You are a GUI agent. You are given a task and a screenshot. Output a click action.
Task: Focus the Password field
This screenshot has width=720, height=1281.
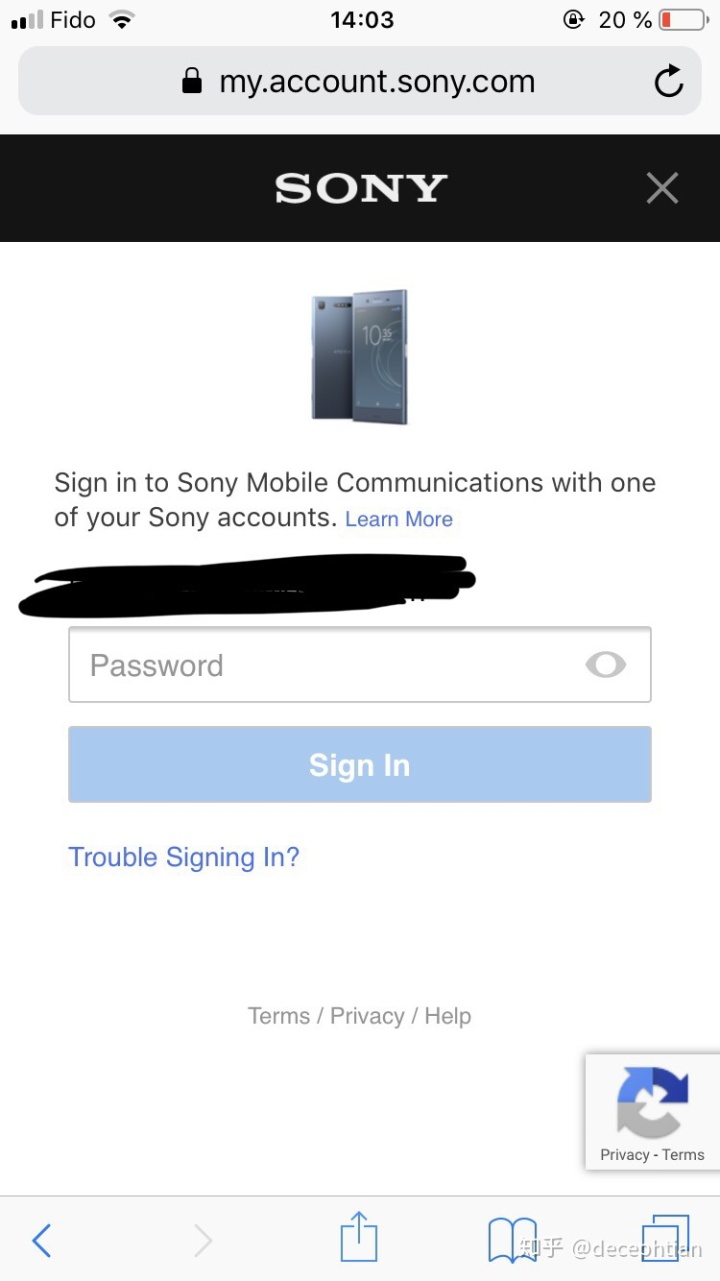click(320, 665)
